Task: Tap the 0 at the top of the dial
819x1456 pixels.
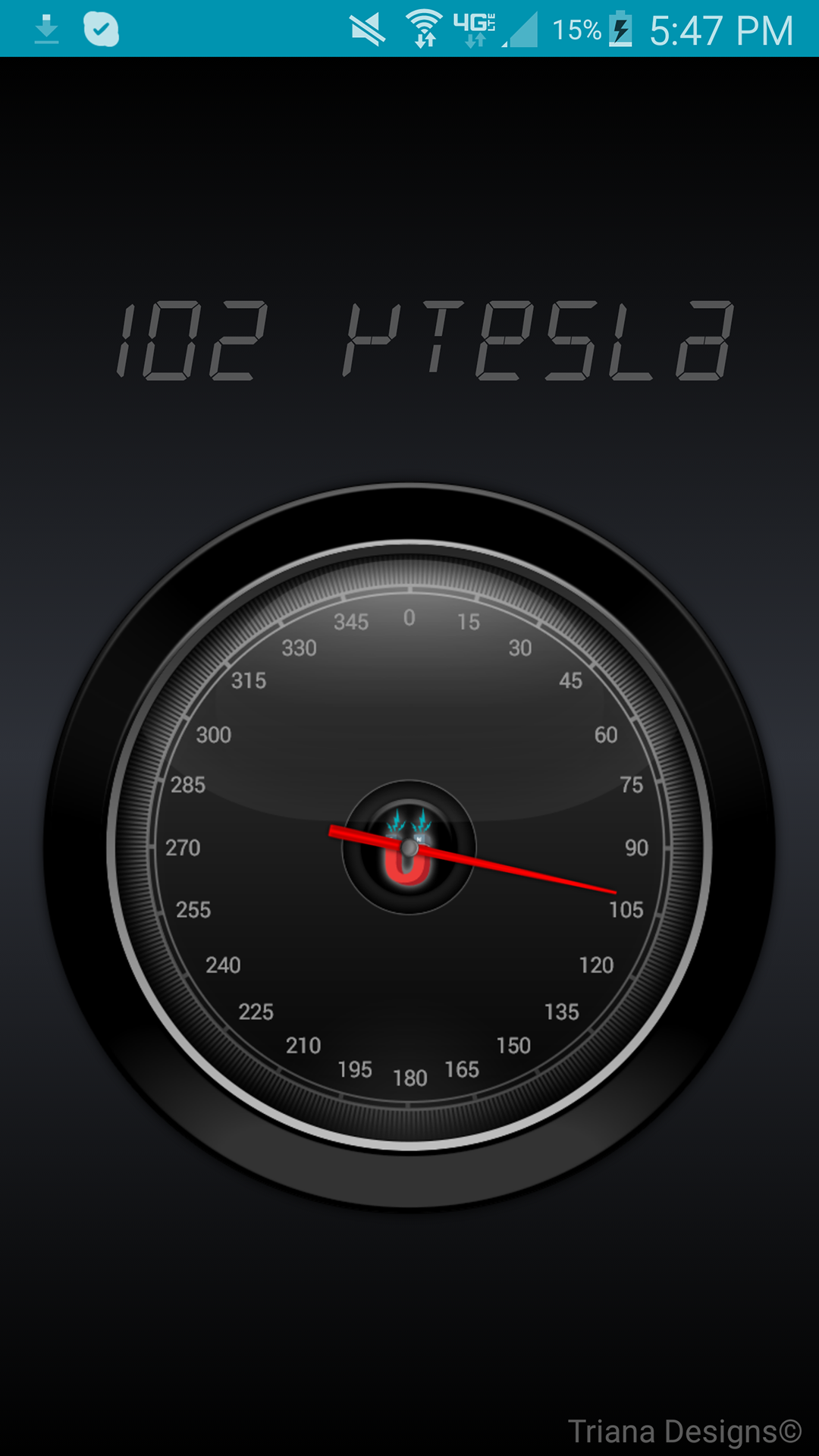Action: pyautogui.click(x=409, y=619)
